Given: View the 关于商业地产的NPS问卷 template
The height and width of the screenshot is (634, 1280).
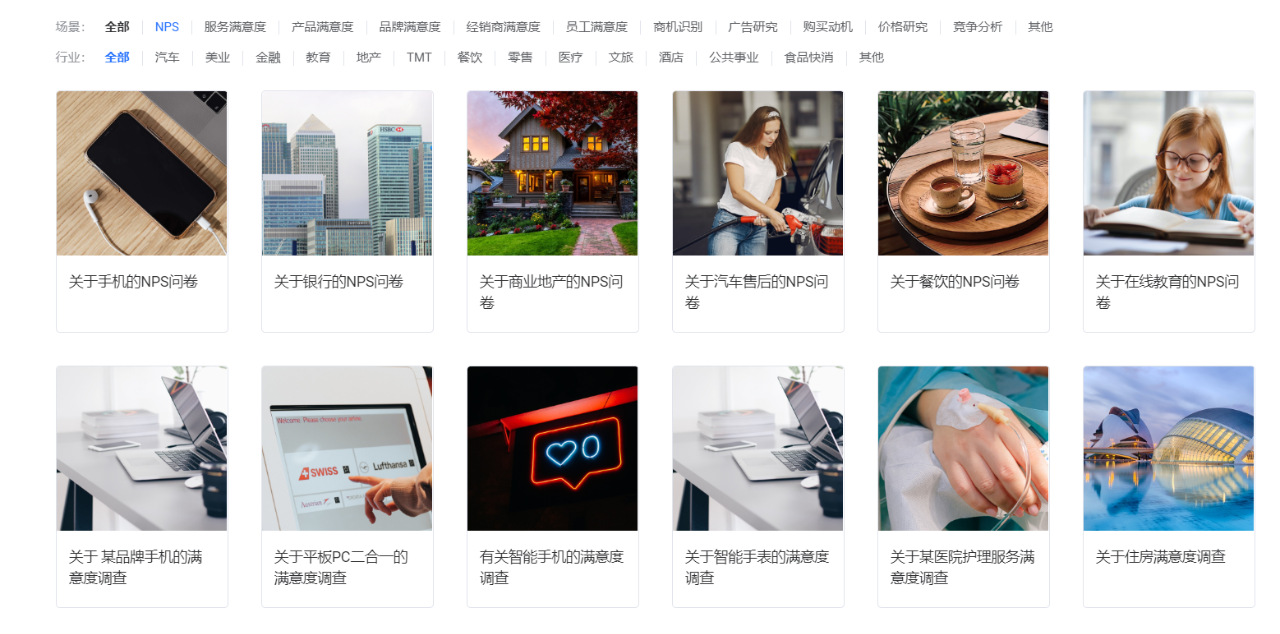Looking at the screenshot, I should 552,210.
